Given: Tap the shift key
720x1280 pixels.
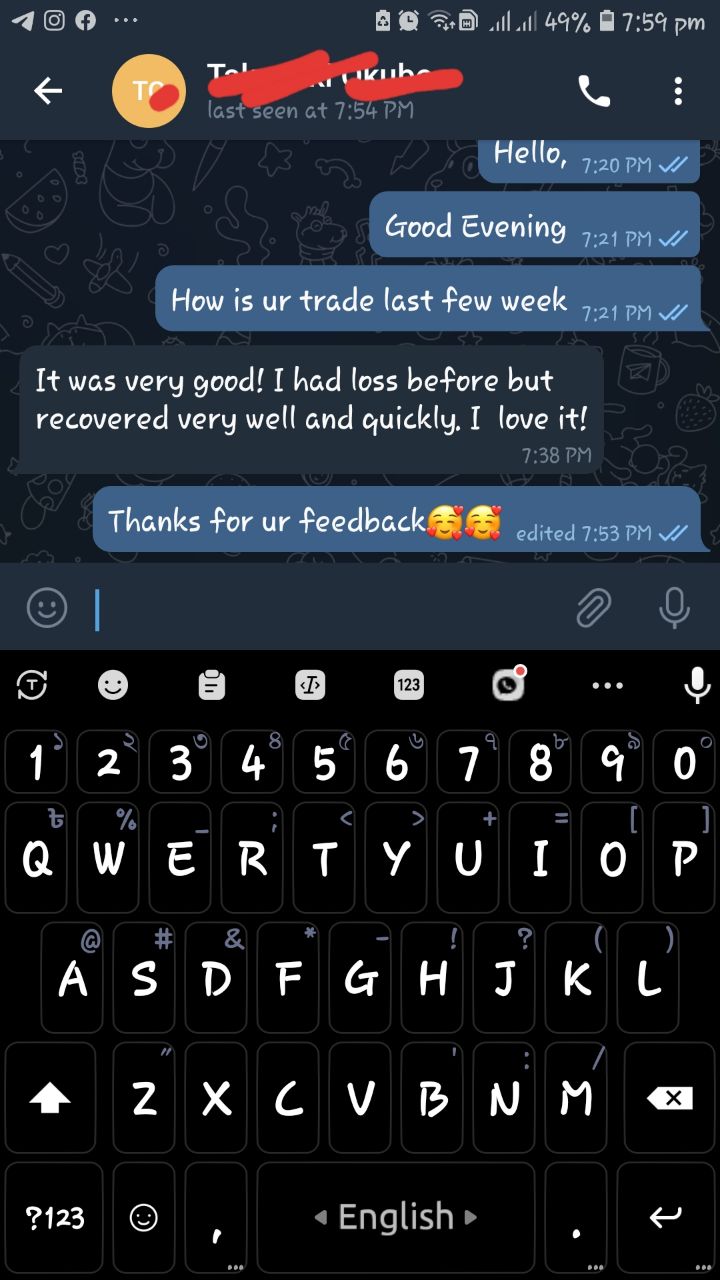Looking at the screenshot, I should pyautogui.click(x=50, y=1099).
